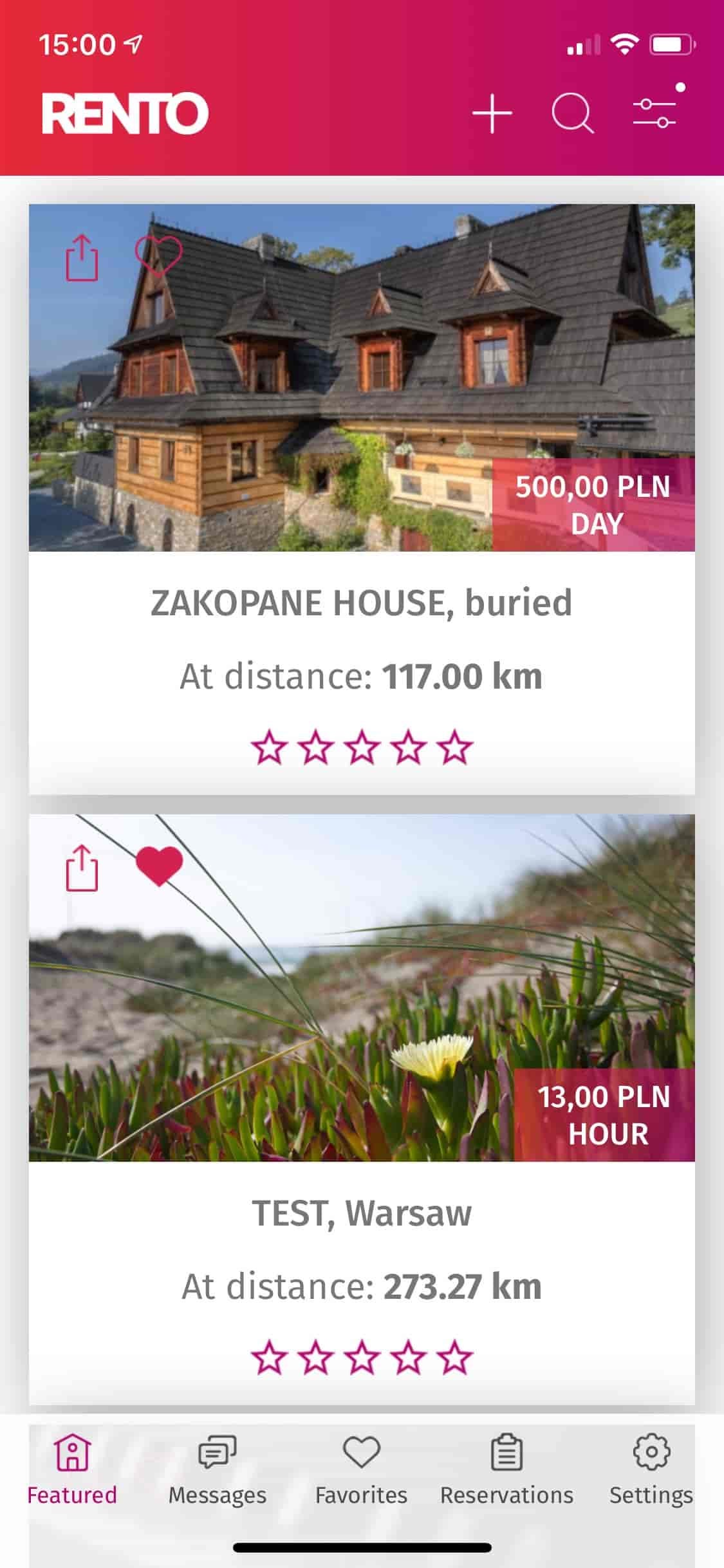This screenshot has width=724, height=1568.
Task: Open the Zakopane House listing card
Action: [361, 602]
